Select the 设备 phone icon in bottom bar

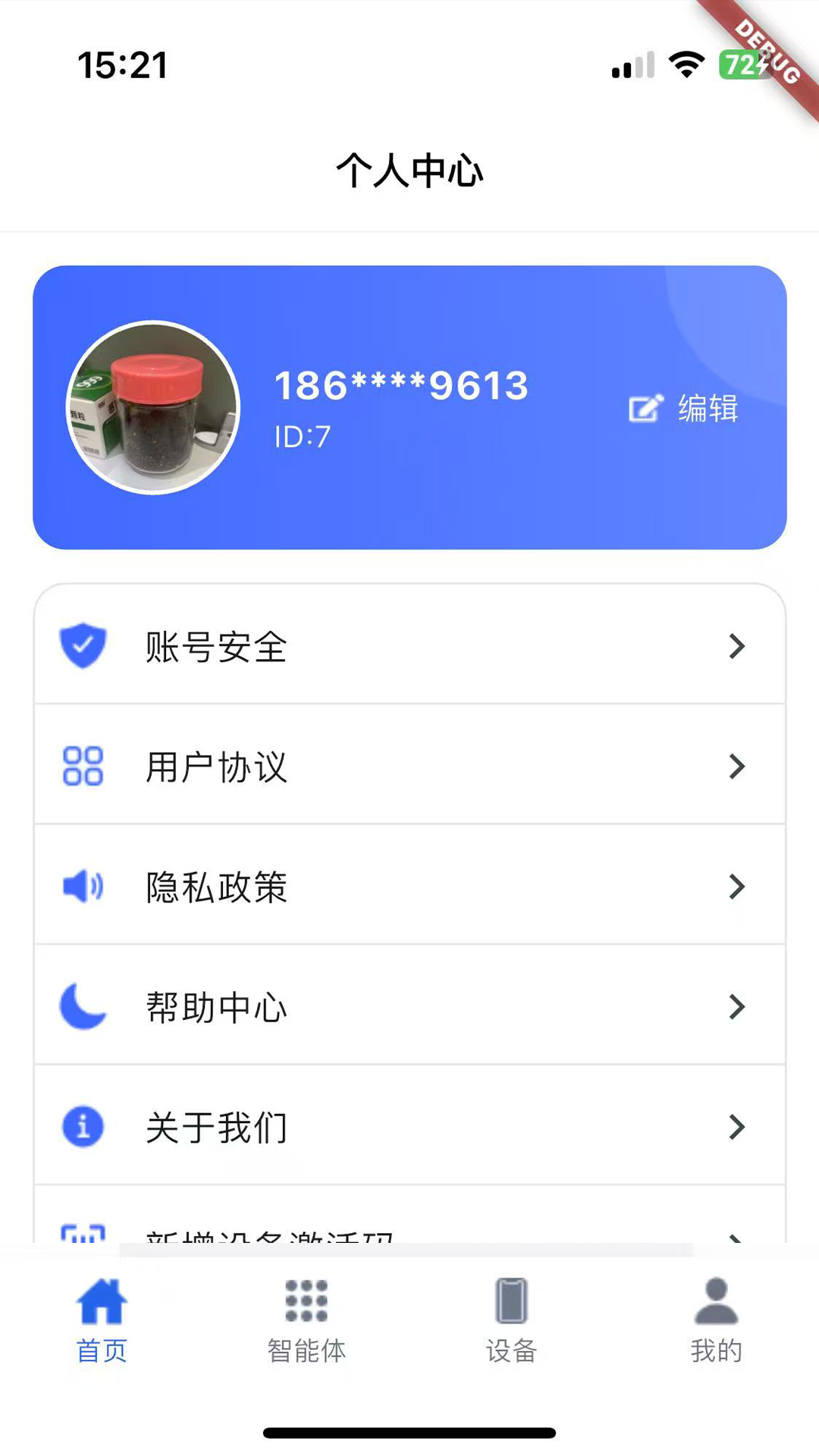[x=511, y=1299]
